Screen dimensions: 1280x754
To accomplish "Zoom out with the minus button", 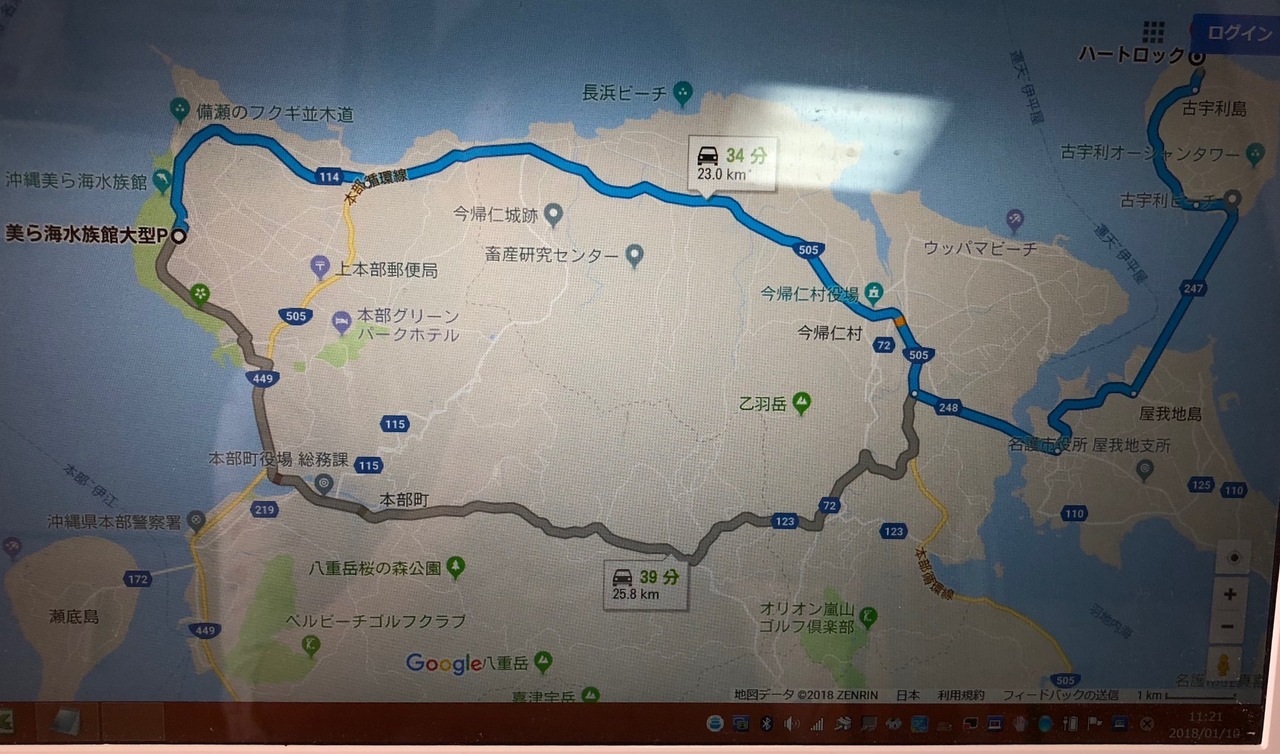I will [1230, 626].
